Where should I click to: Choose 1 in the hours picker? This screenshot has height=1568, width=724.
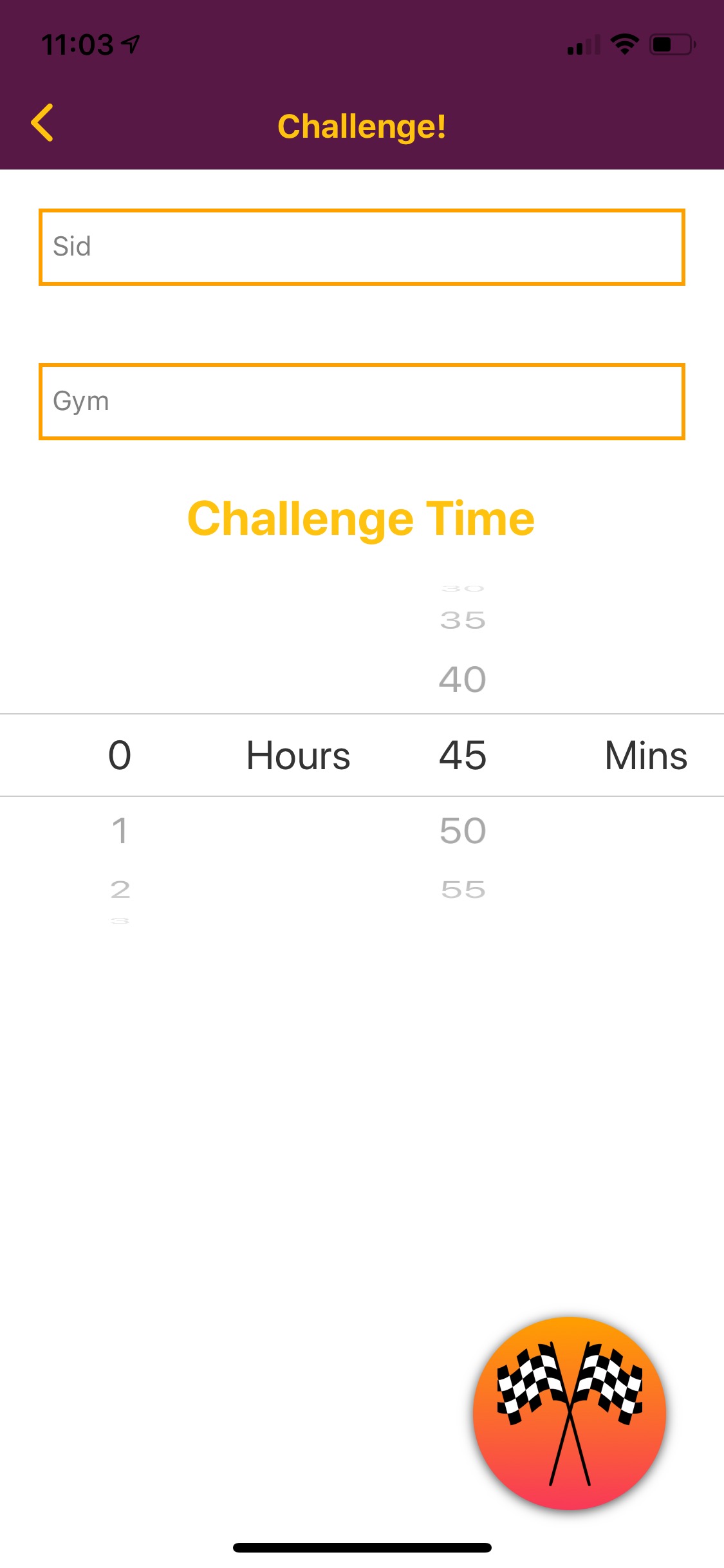[x=120, y=831]
